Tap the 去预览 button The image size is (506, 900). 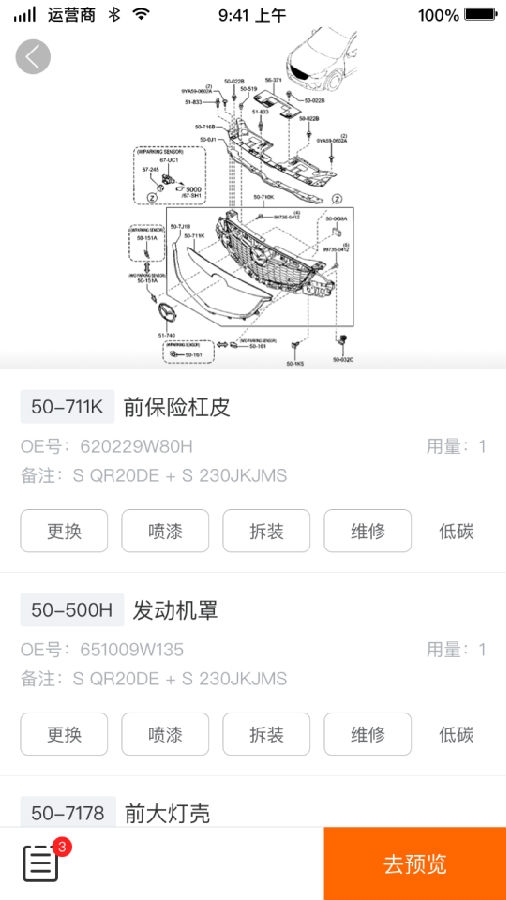[x=415, y=863]
